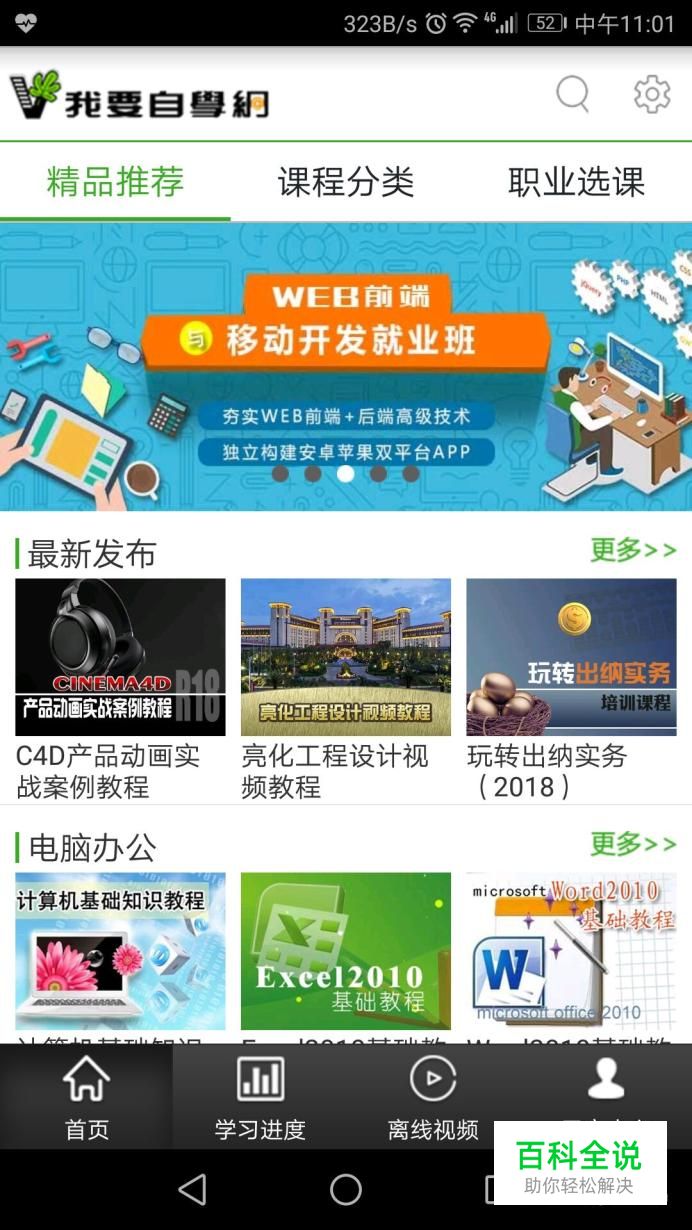Open the 亮化工程设计视频教程 course
Image resolution: width=692 pixels, height=1230 pixels.
(x=346, y=689)
